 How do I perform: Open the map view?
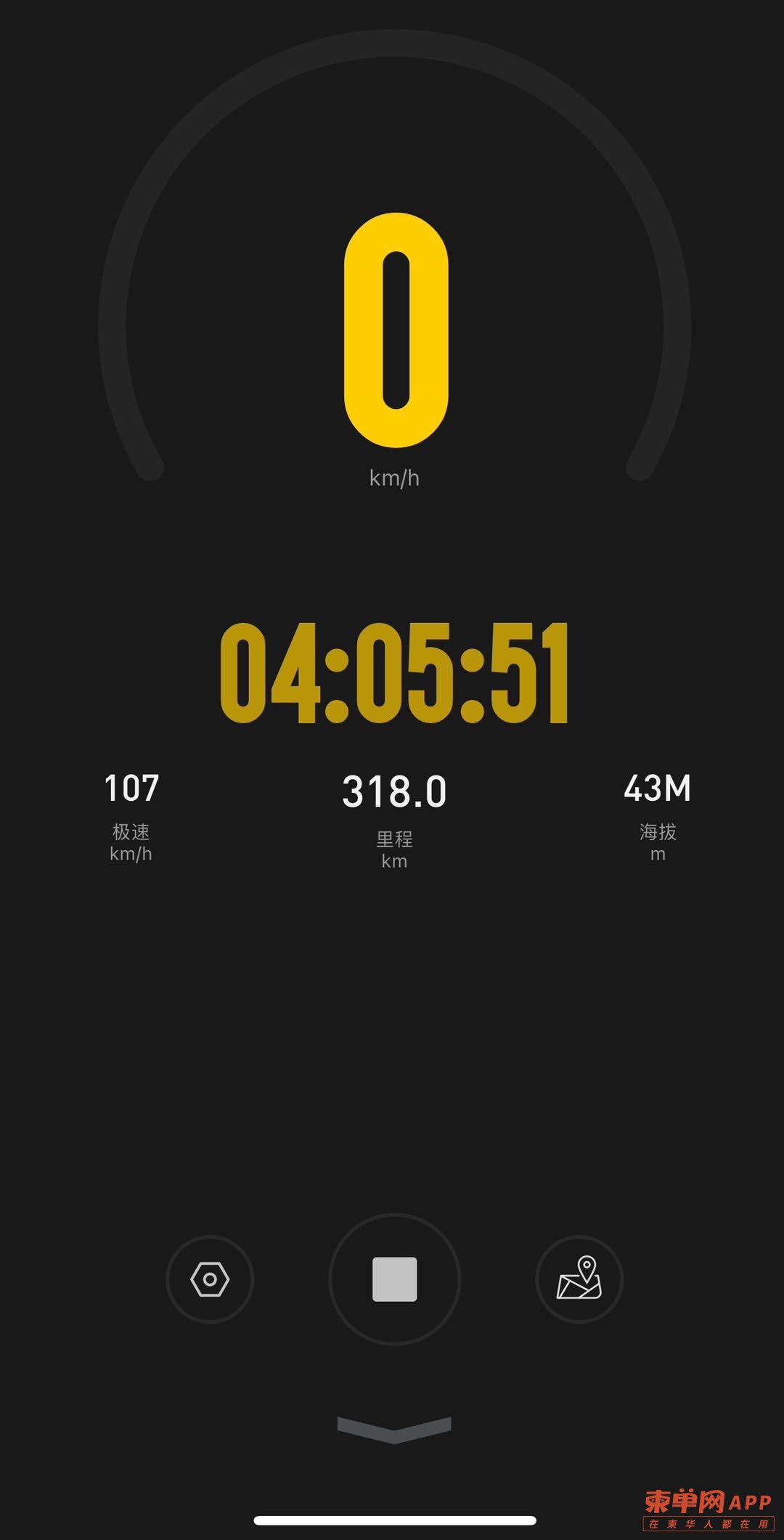tap(579, 1279)
